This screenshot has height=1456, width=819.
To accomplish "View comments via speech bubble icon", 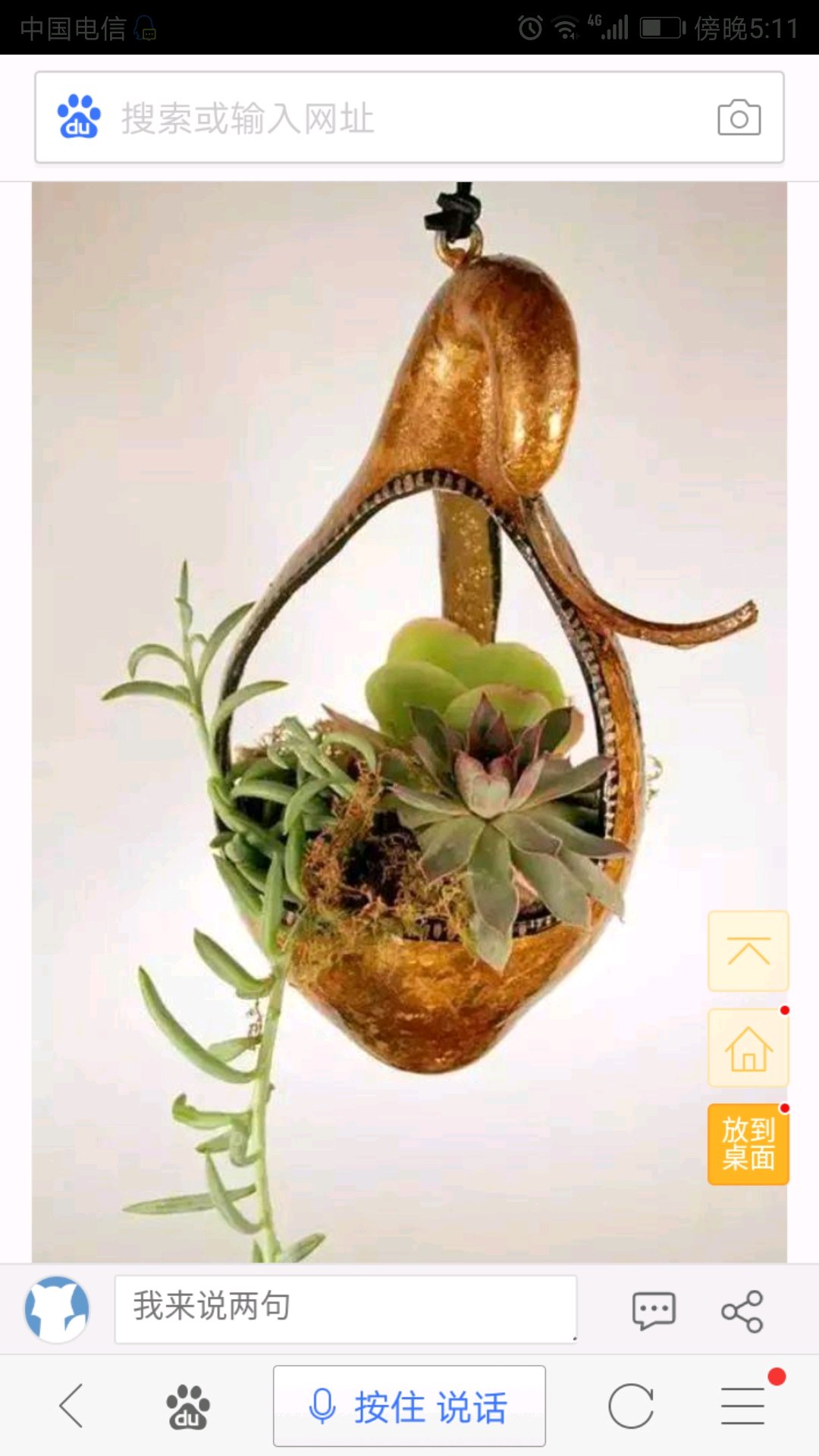I will pos(654,1310).
